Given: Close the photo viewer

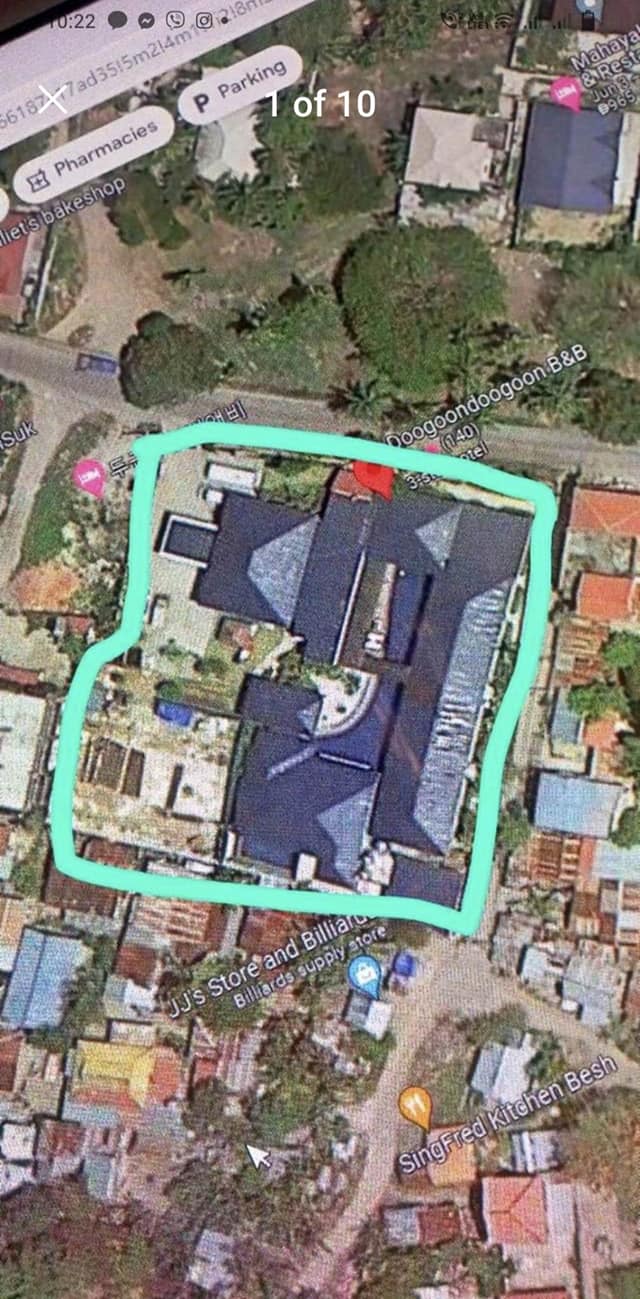Looking at the screenshot, I should (52, 99).
